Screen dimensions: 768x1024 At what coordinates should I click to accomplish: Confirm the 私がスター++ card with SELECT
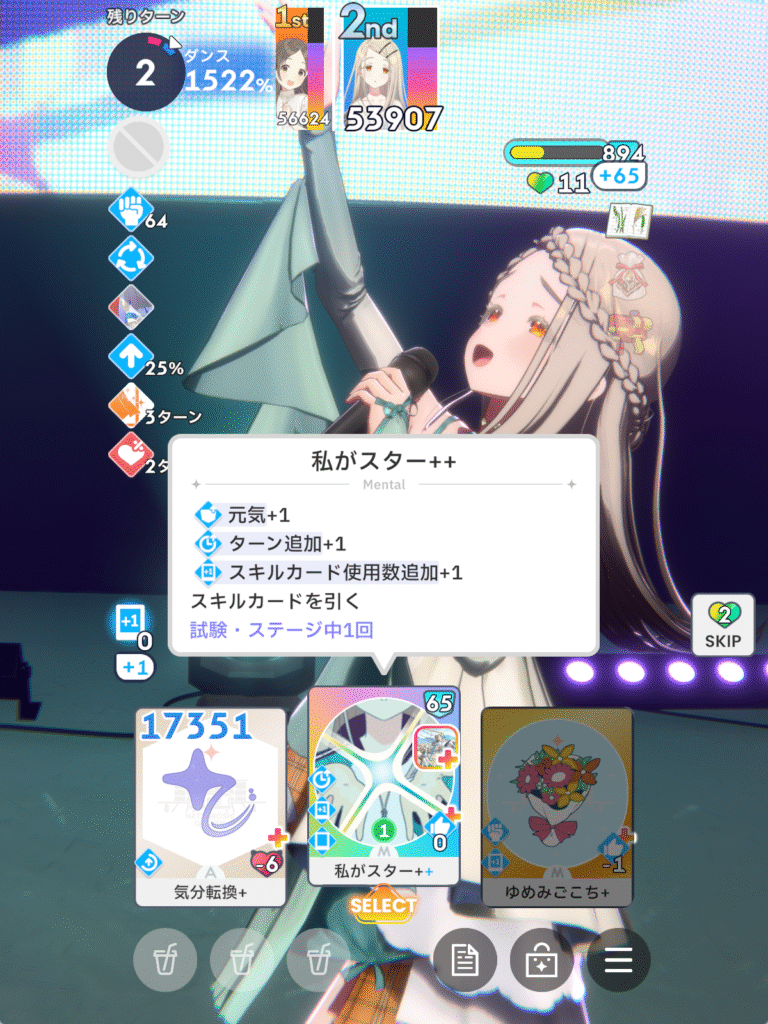click(x=383, y=905)
